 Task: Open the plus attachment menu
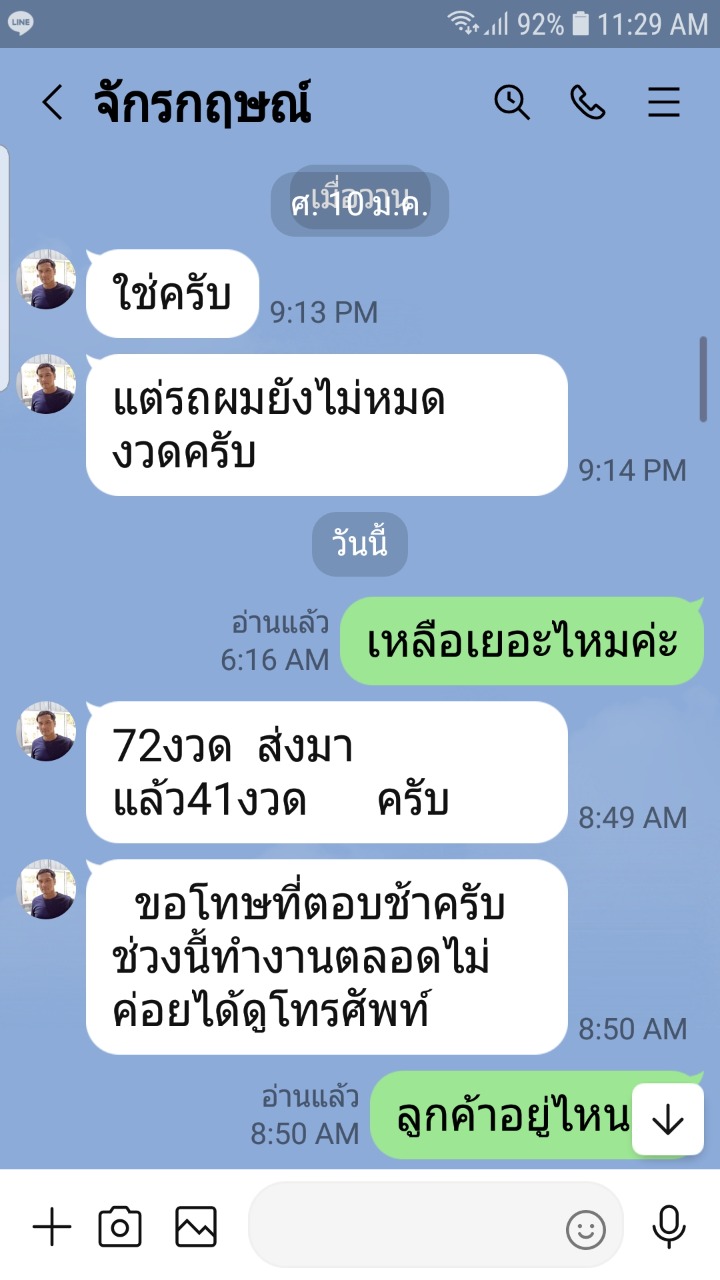[x=52, y=1227]
